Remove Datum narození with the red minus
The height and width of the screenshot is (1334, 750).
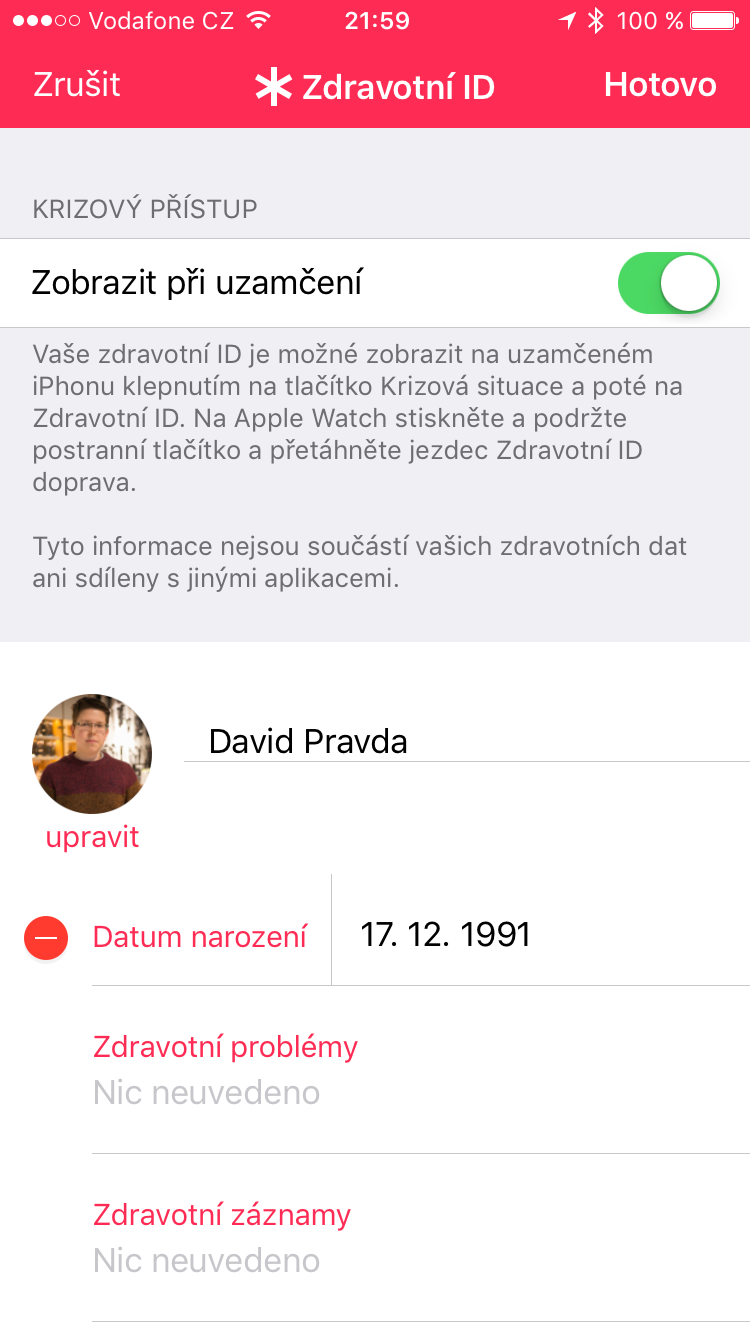click(x=46, y=938)
